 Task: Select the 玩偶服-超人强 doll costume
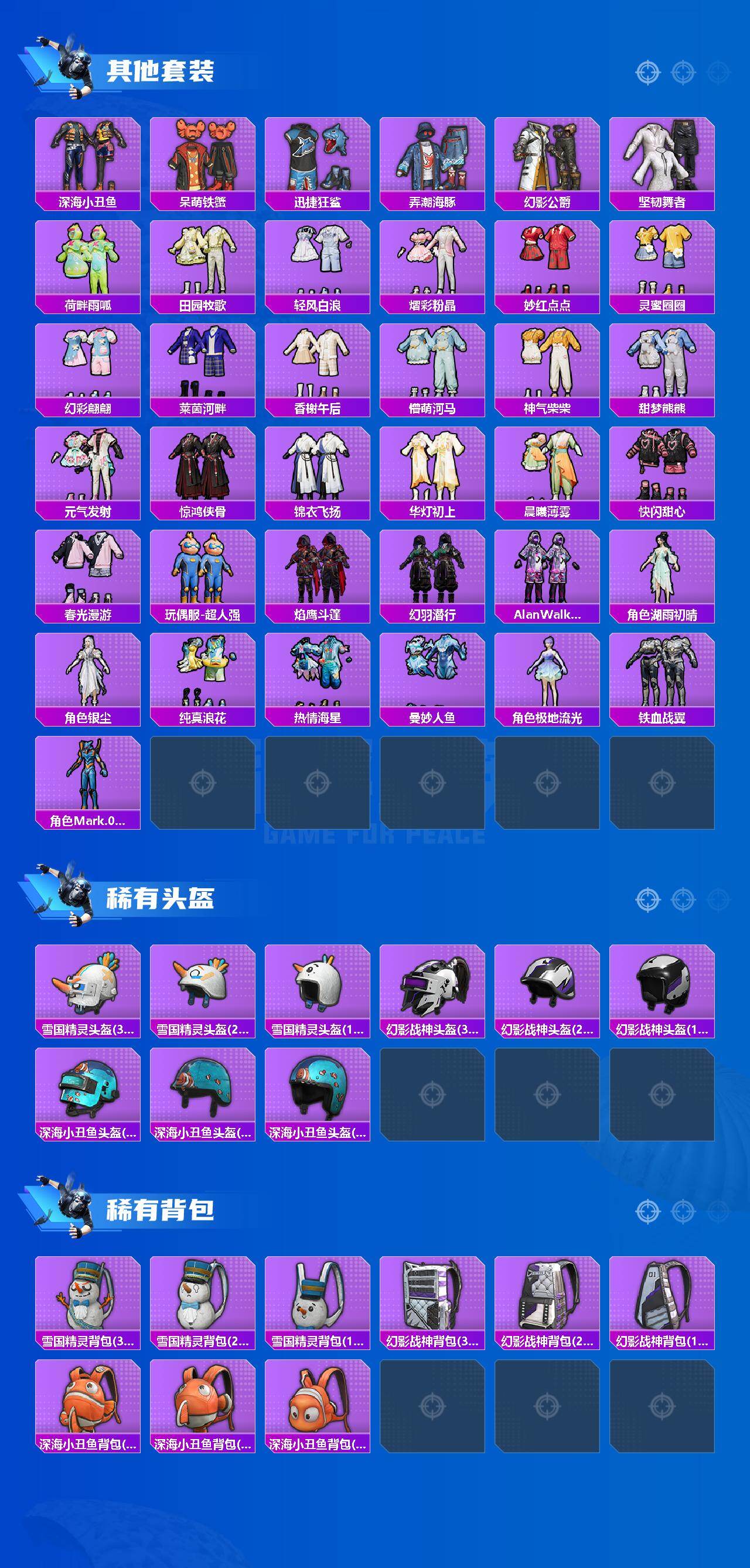204,572
